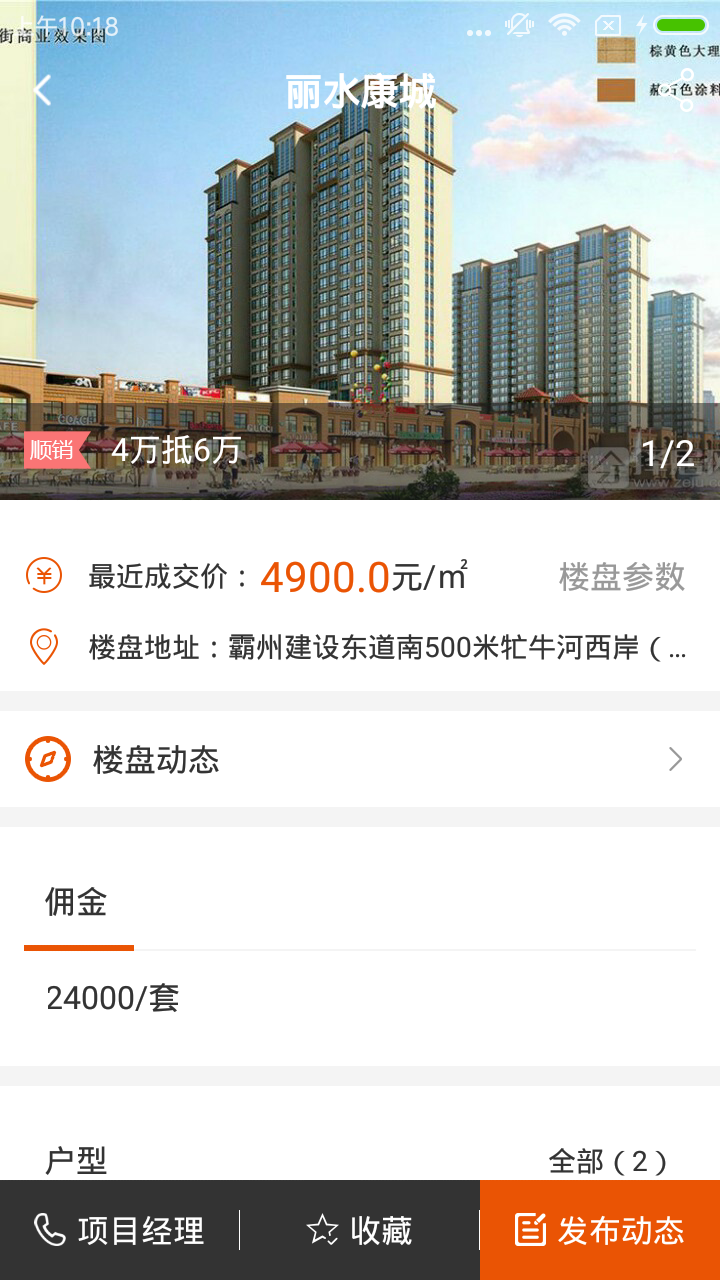
Task: Share the 丽水康城 property listing
Action: coord(678,91)
